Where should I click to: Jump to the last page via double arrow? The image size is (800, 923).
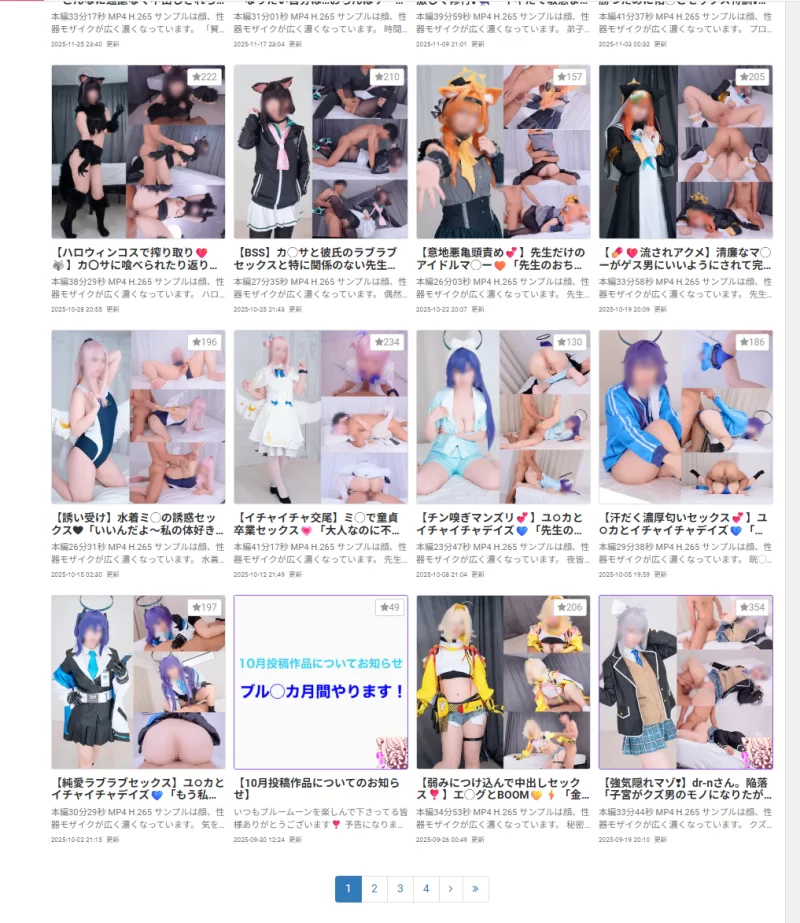pyautogui.click(x=476, y=888)
